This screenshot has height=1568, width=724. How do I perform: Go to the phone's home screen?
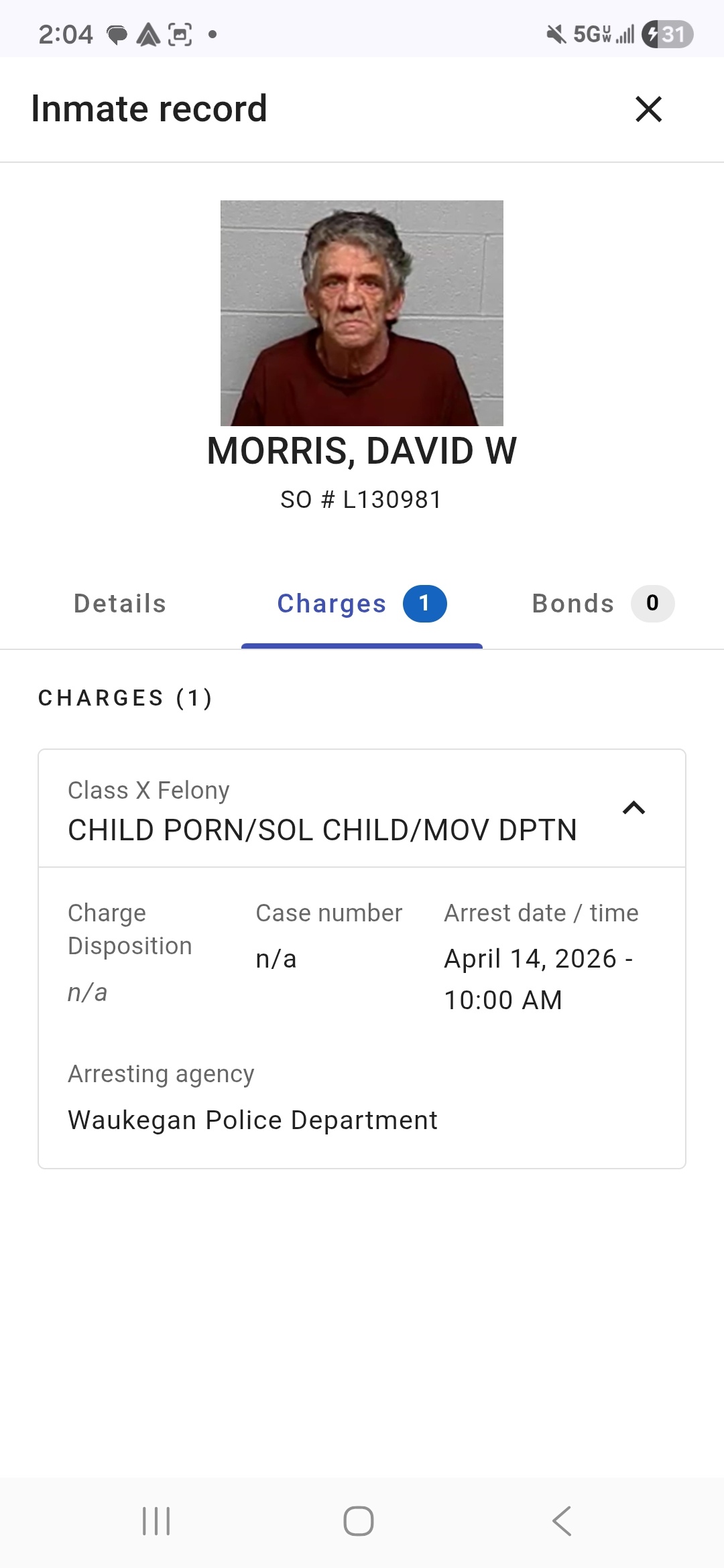pos(359,1521)
